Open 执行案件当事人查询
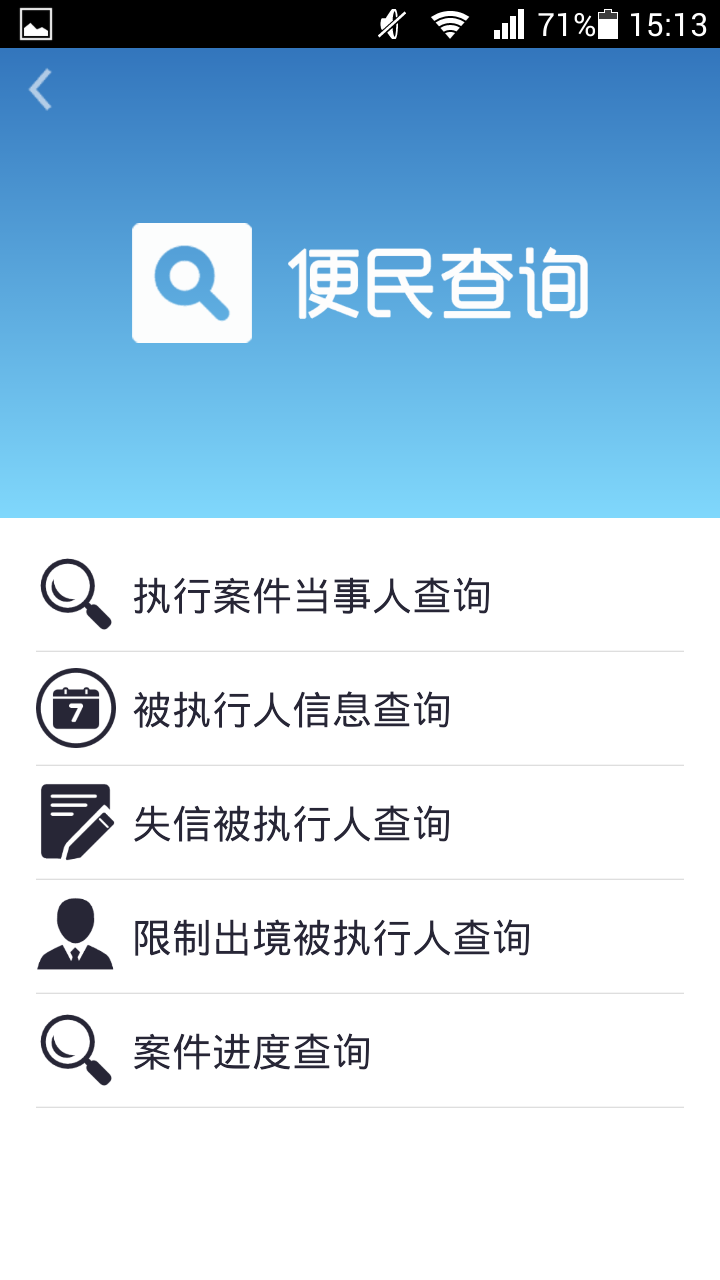Viewport: 720px width, 1280px height. coord(312,596)
